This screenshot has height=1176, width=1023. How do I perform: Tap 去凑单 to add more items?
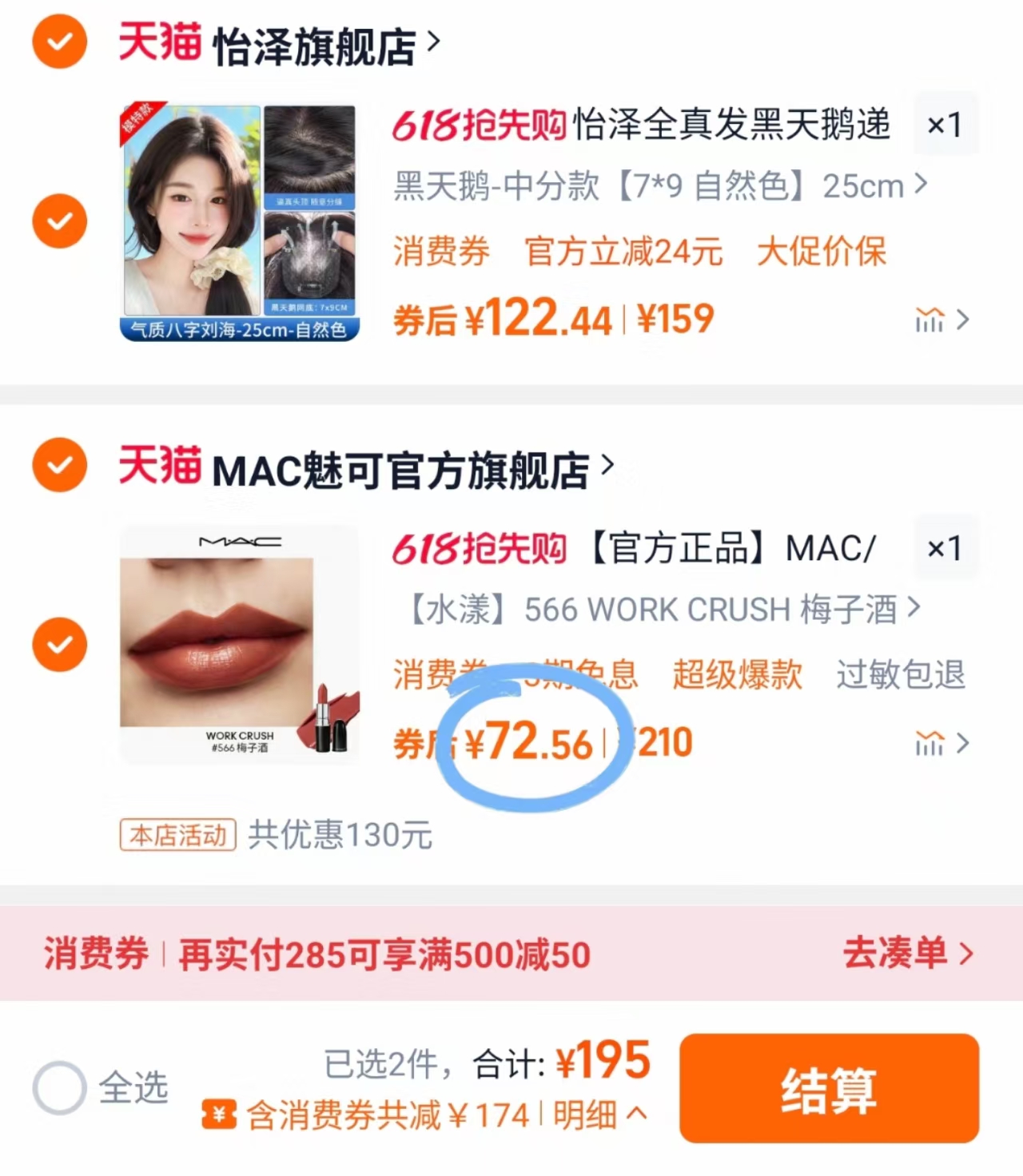click(x=907, y=953)
